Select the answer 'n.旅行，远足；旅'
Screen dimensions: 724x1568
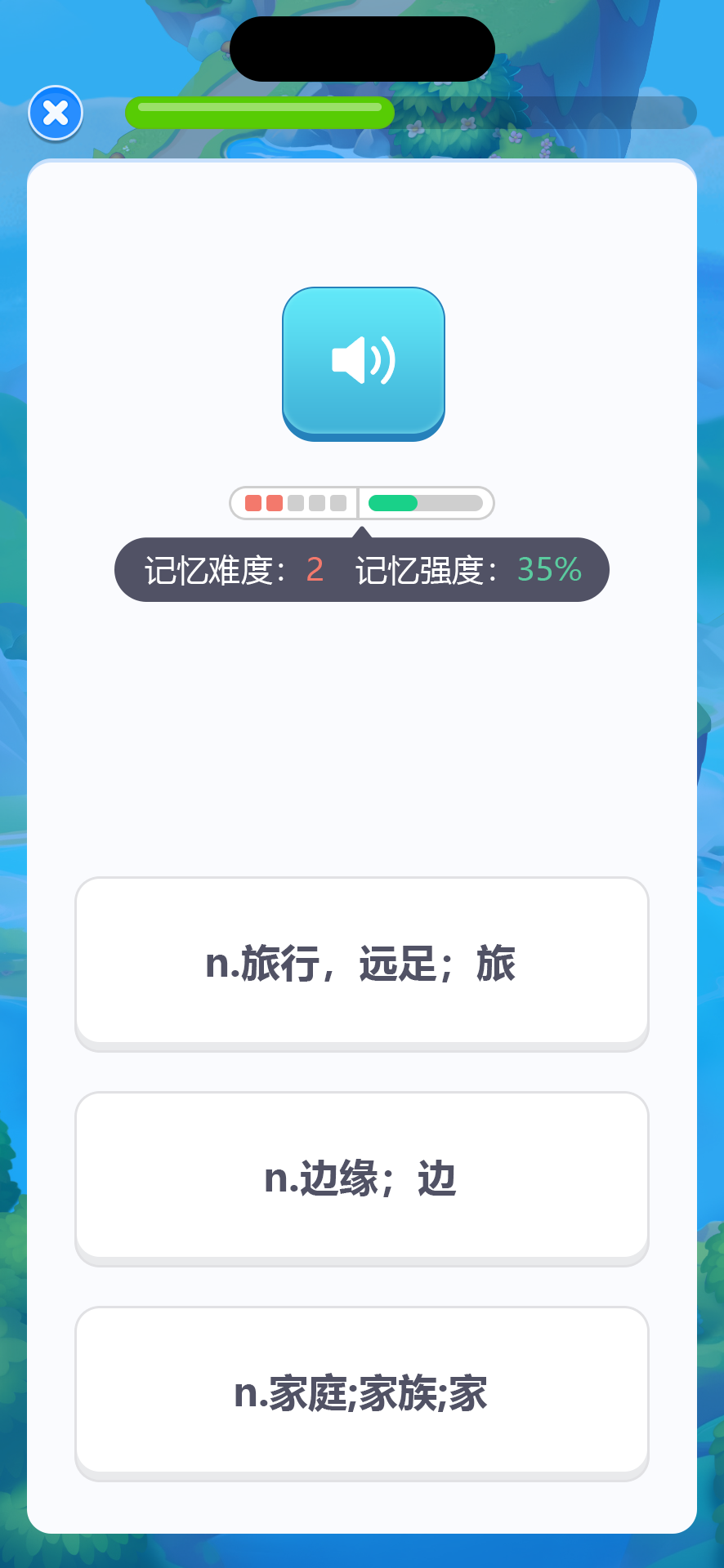(x=362, y=962)
